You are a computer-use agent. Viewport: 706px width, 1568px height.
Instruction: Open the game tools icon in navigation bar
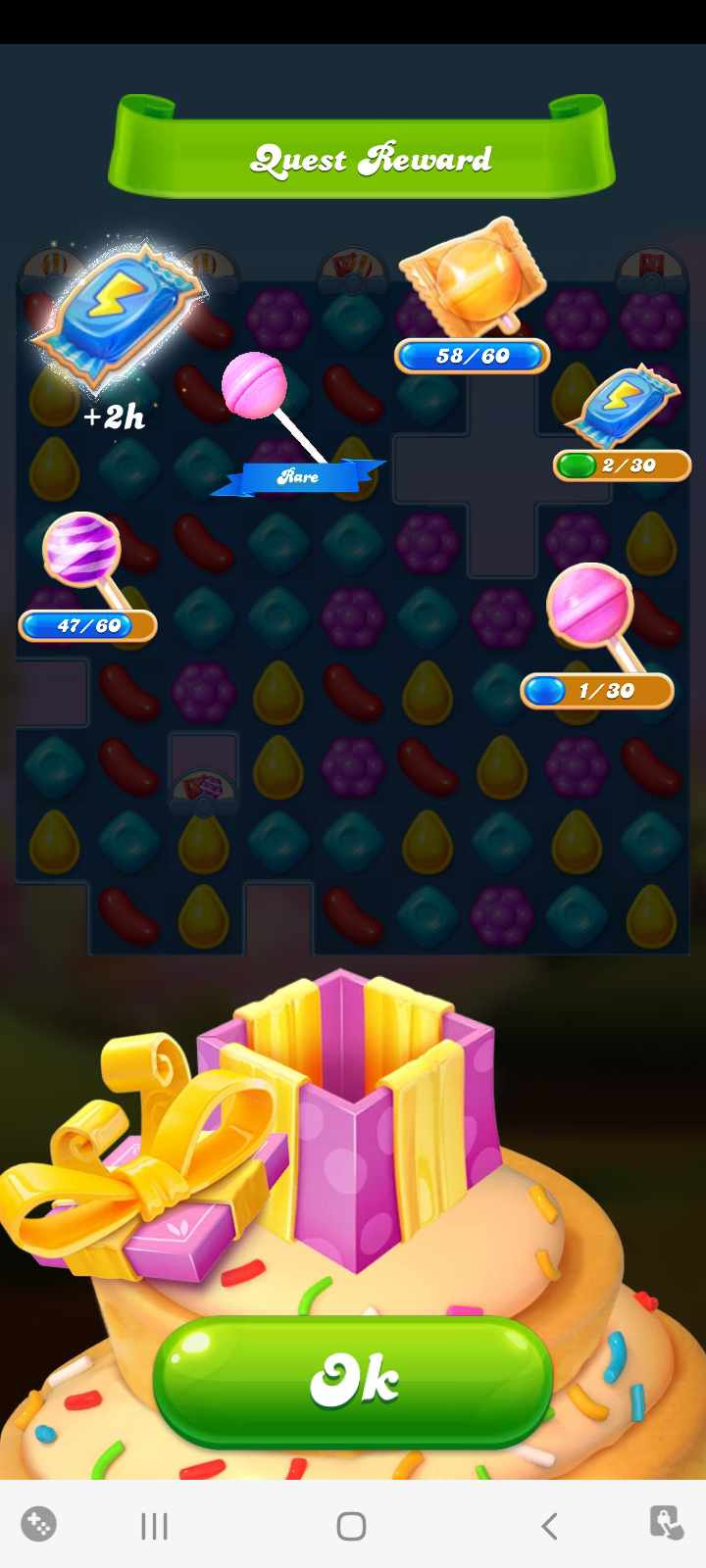pos(39,1524)
